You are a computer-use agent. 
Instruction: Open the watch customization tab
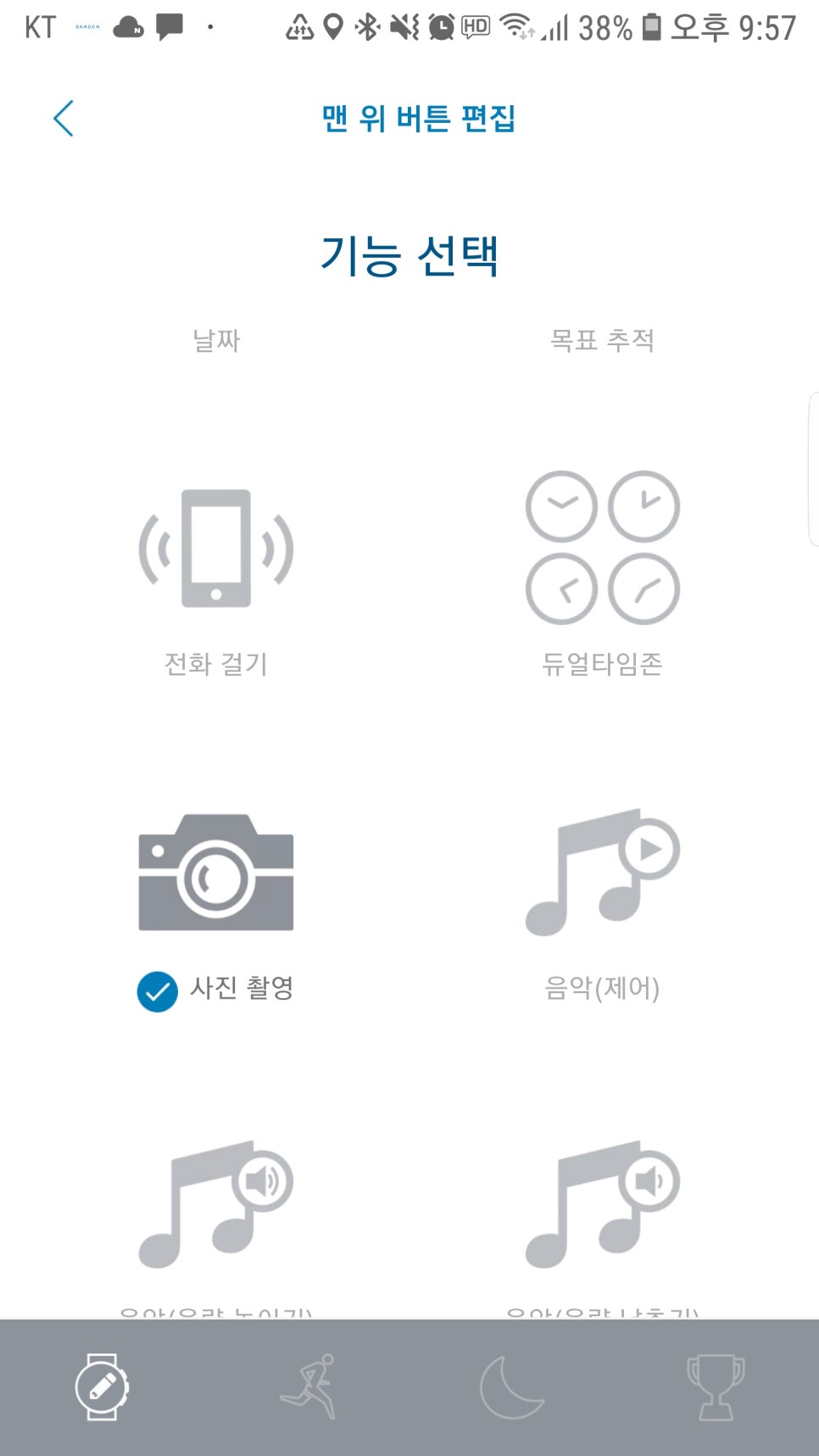click(103, 1387)
